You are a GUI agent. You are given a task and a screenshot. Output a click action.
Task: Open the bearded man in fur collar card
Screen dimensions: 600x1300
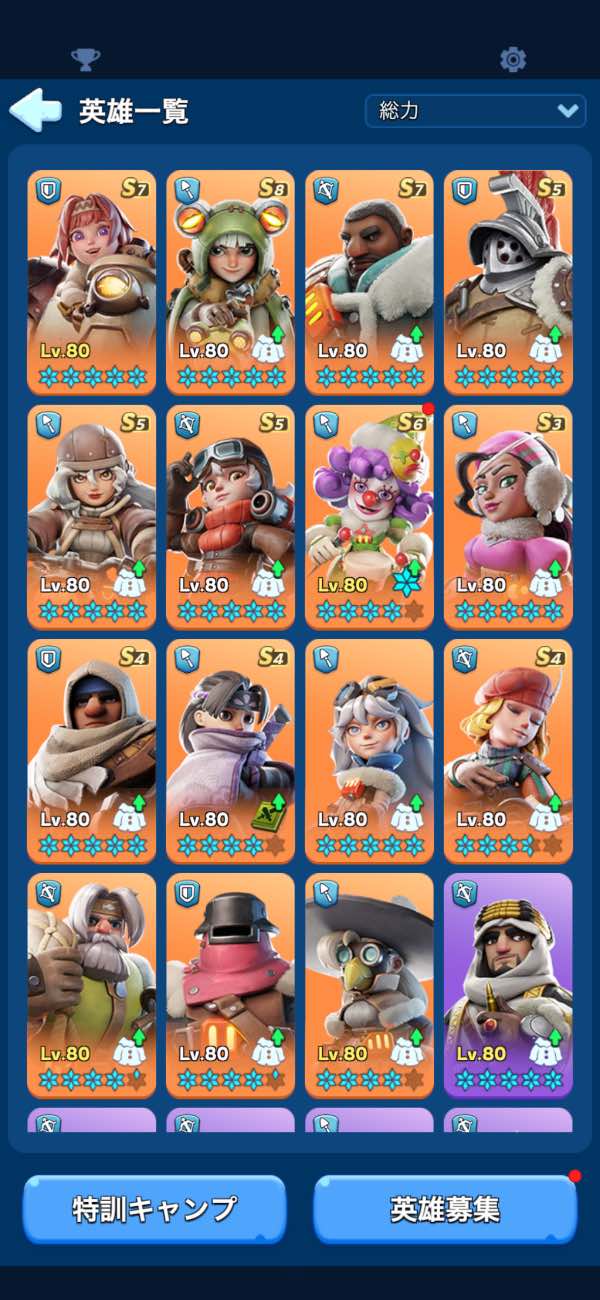[x=369, y=281]
